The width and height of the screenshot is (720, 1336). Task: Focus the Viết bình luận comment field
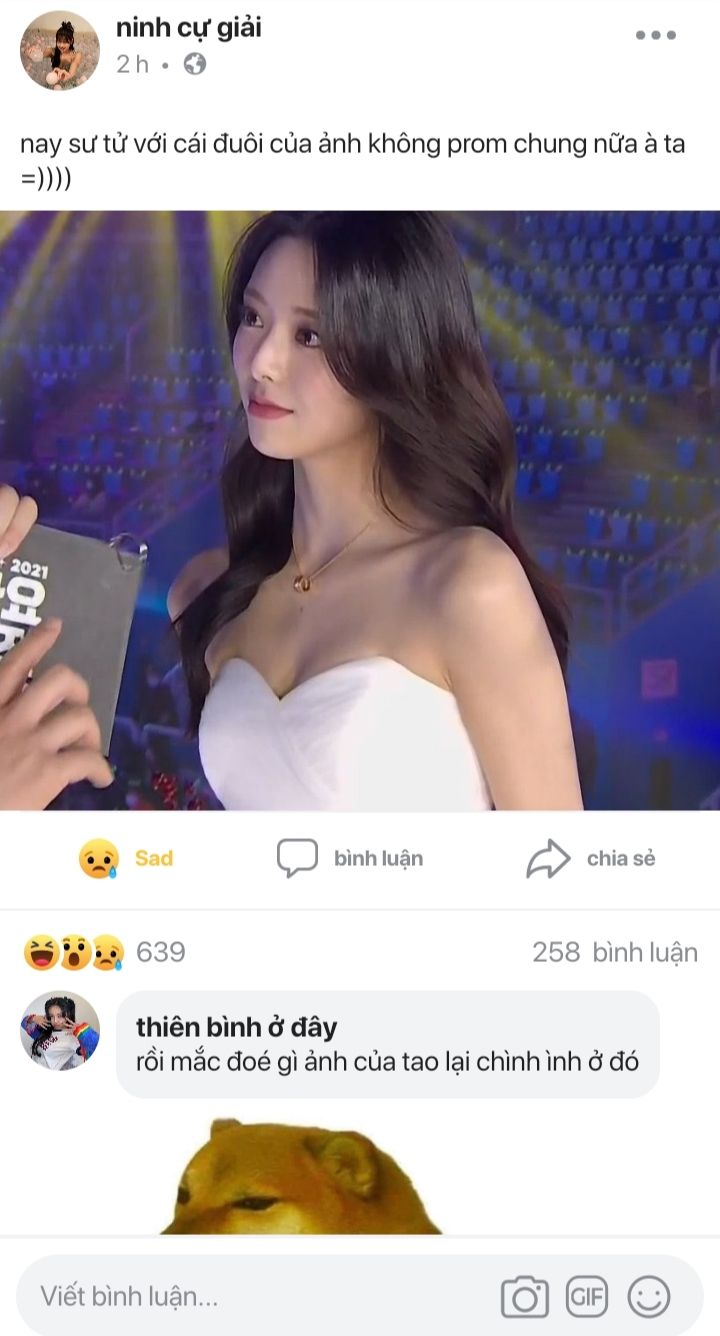click(250, 1297)
